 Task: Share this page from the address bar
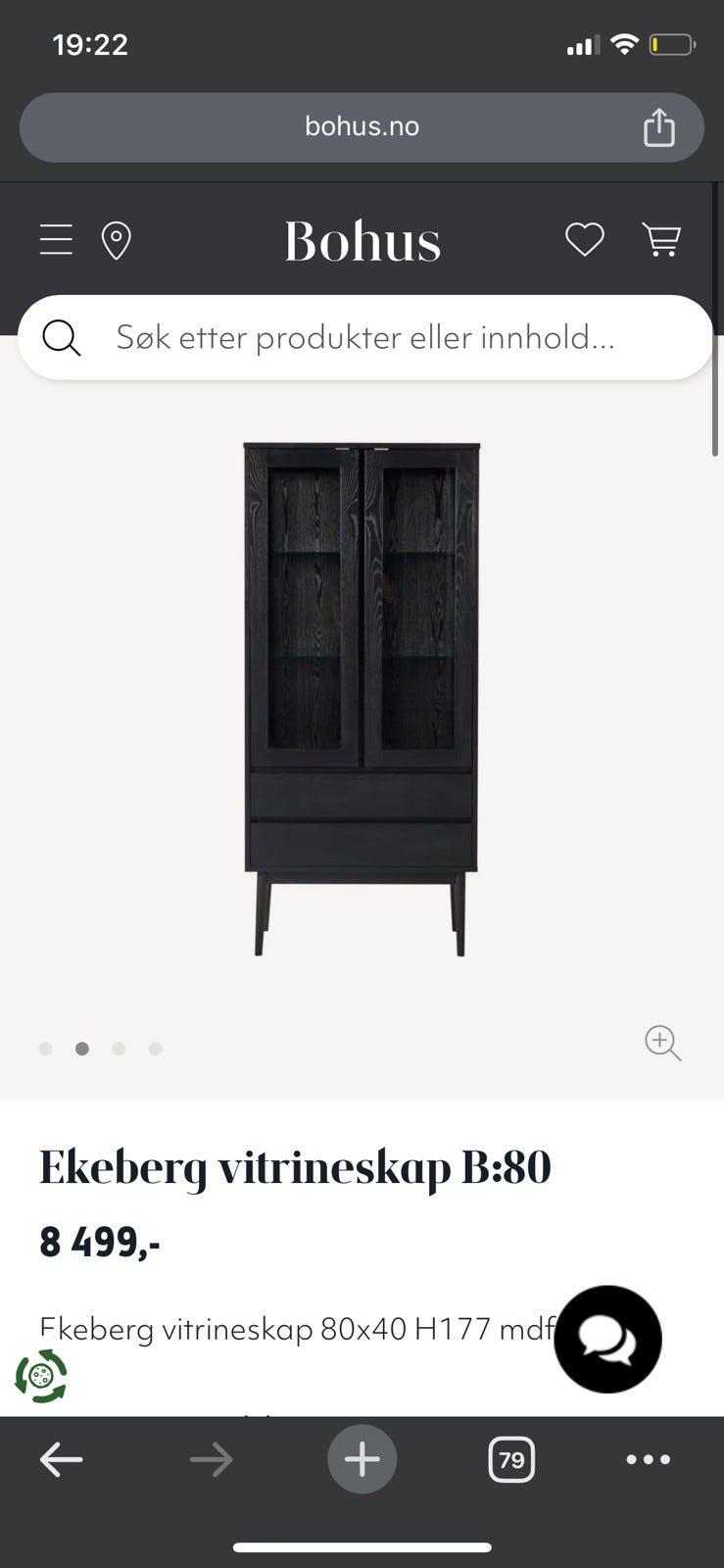659,127
